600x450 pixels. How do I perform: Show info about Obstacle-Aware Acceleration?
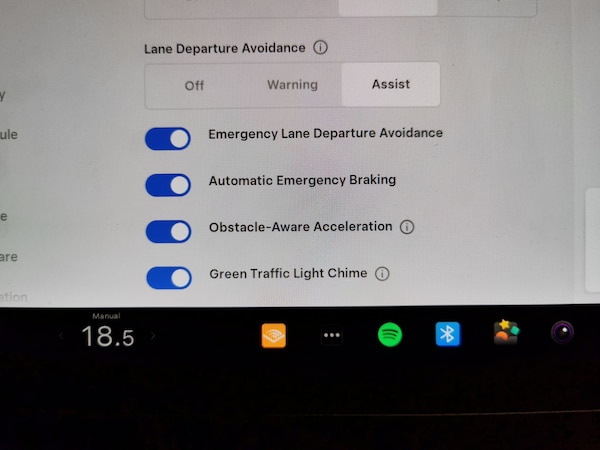tap(407, 227)
